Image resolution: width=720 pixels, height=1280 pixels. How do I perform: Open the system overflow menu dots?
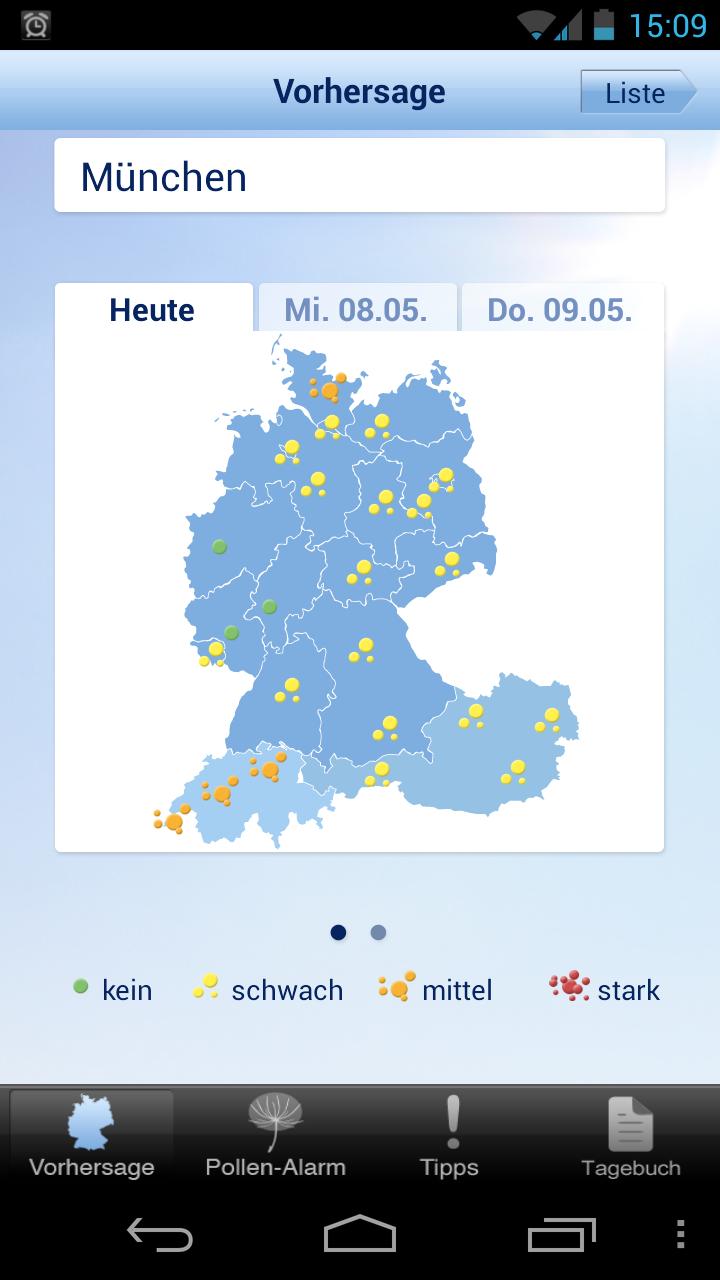(x=681, y=1234)
